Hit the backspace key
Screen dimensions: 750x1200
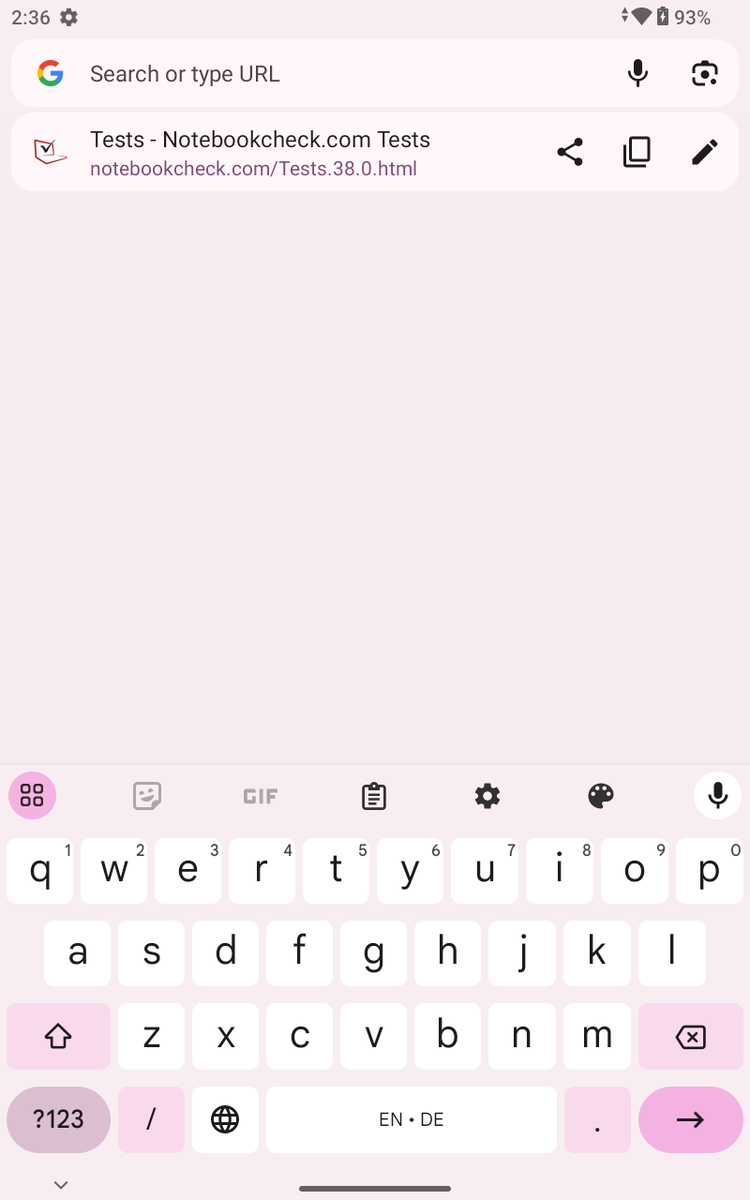(690, 1037)
